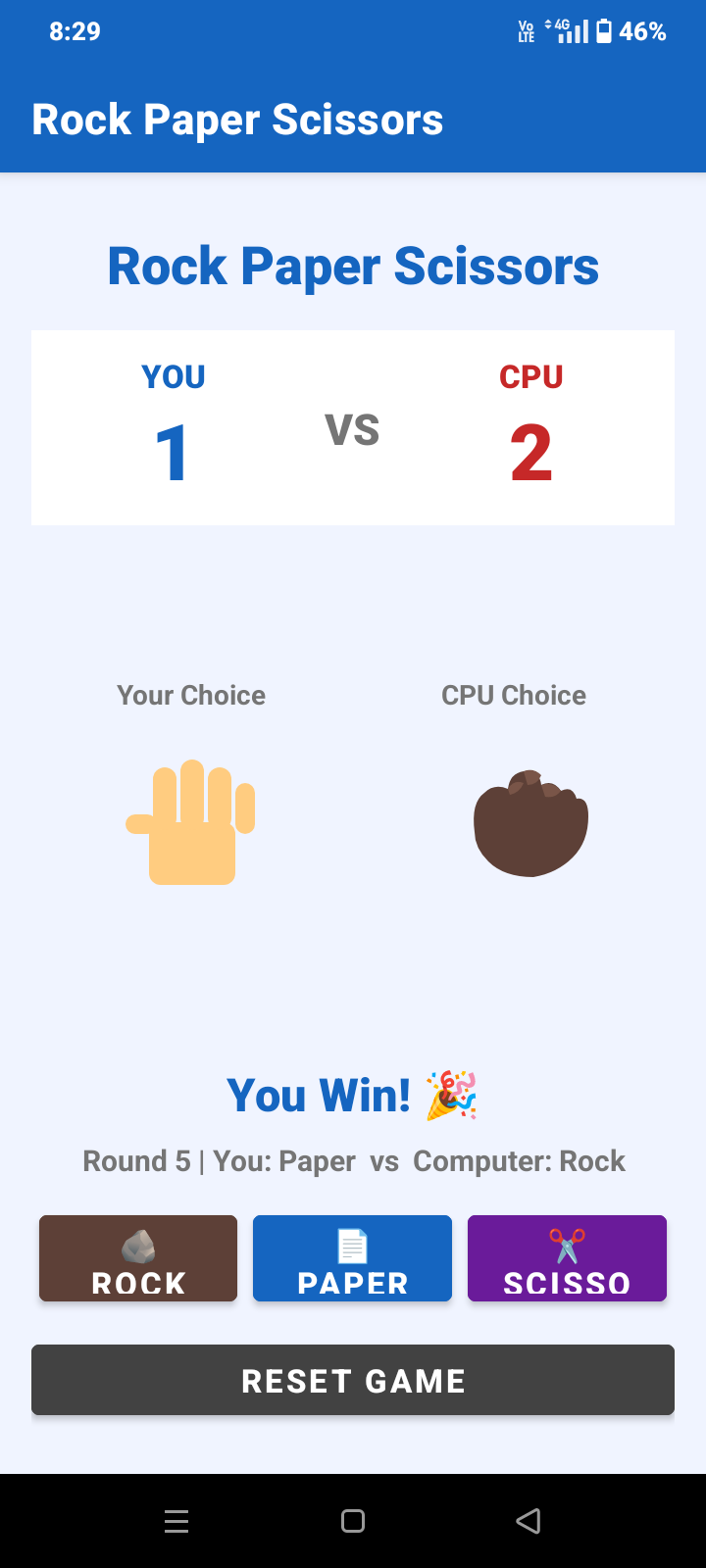The width and height of the screenshot is (706, 1568).
Task: Open recent apps from the navigation bar
Action: coord(176,1521)
